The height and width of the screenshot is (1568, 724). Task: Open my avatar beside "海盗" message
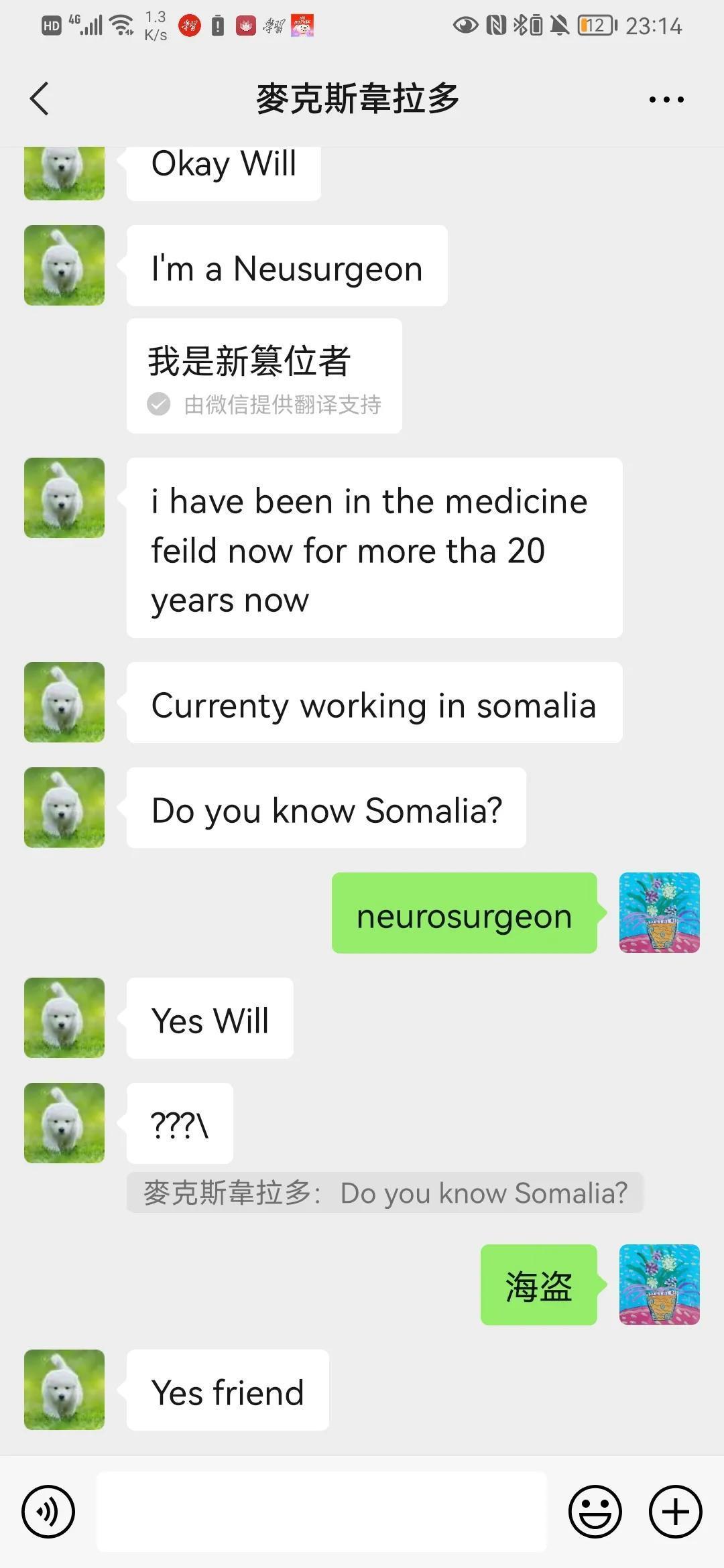point(659,1285)
